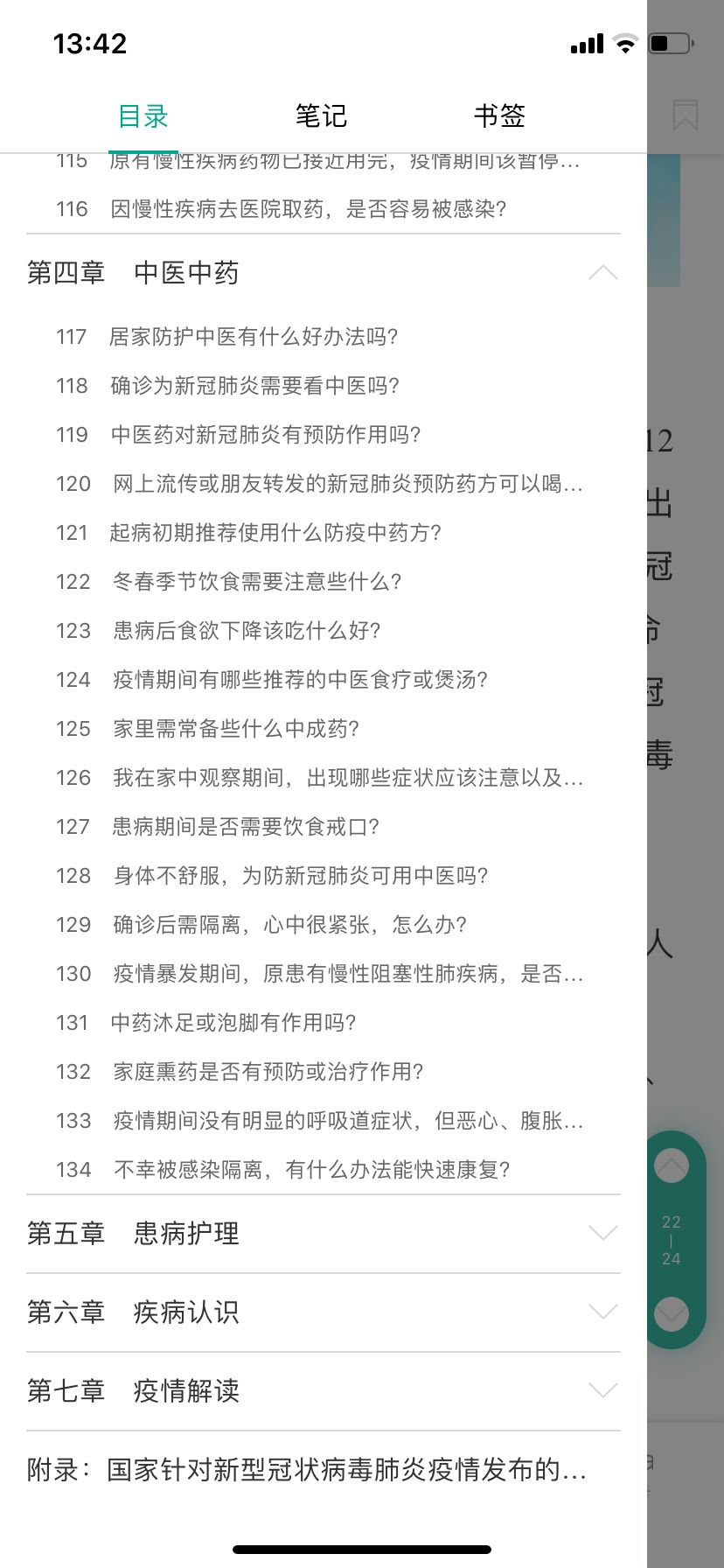Jump to section 121 起病初期推荐使用什么防疫中药方
The height and width of the screenshot is (1568, 724).
[x=275, y=533]
